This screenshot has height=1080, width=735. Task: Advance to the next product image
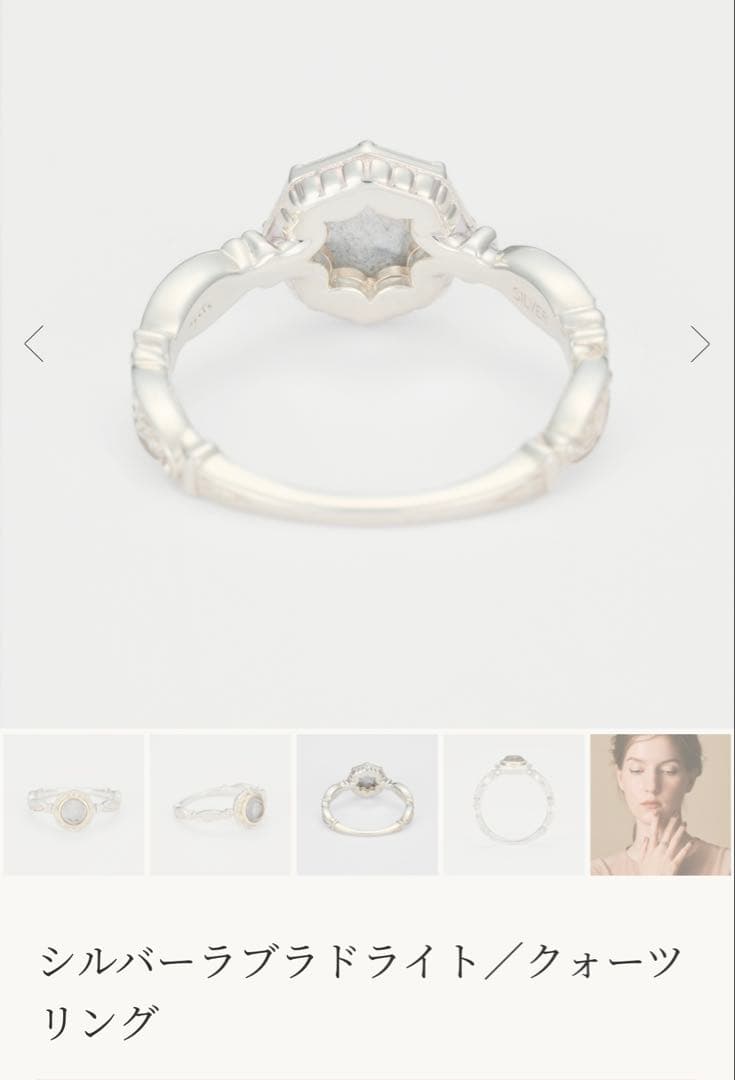699,344
